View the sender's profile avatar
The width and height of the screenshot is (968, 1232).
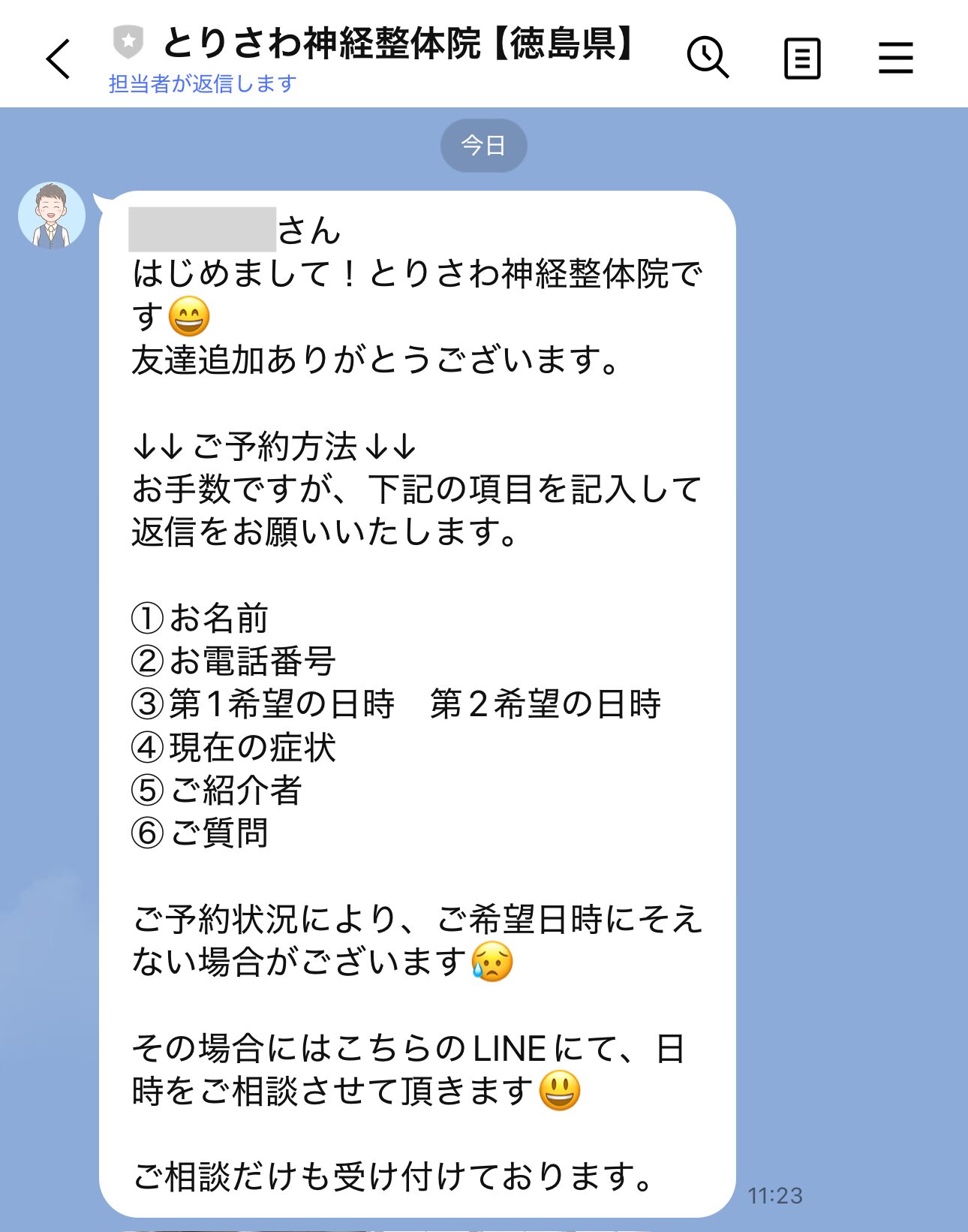pos(52,215)
